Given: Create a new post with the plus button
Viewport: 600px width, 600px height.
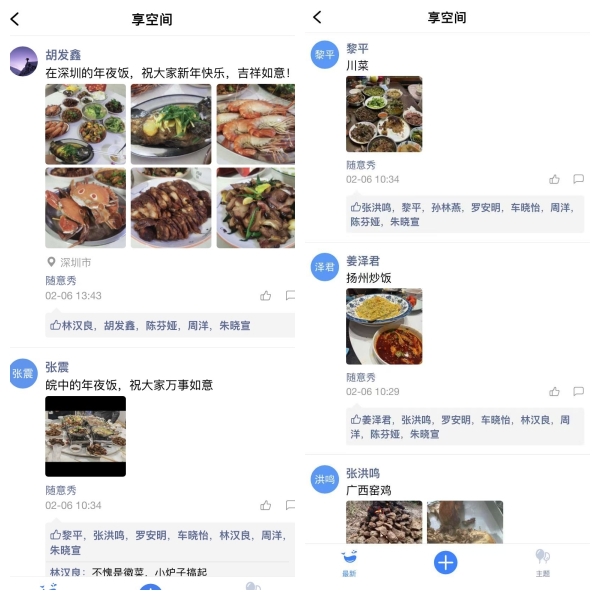Looking at the screenshot, I should [x=445, y=562].
